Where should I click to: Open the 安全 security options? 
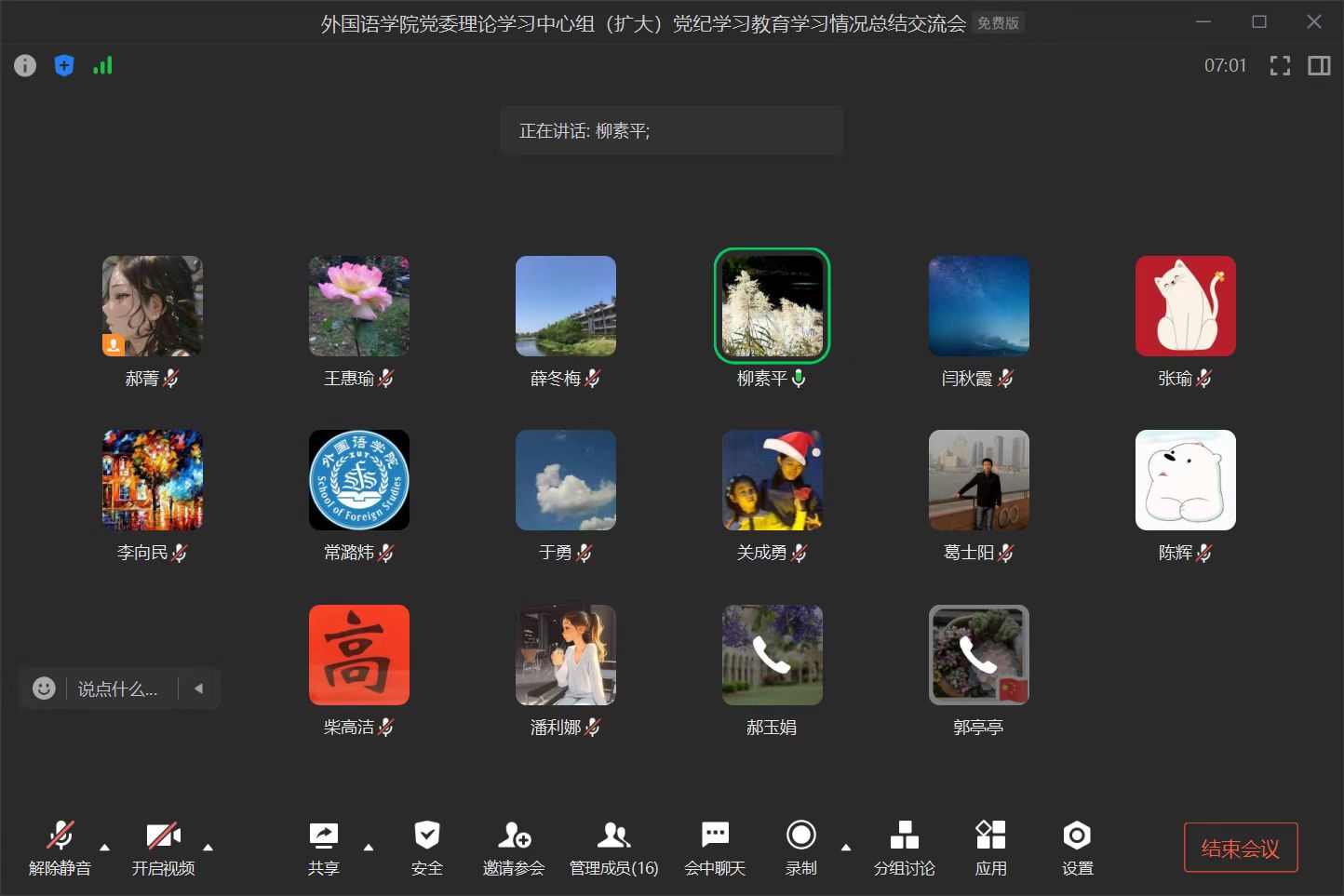pyautogui.click(x=427, y=848)
